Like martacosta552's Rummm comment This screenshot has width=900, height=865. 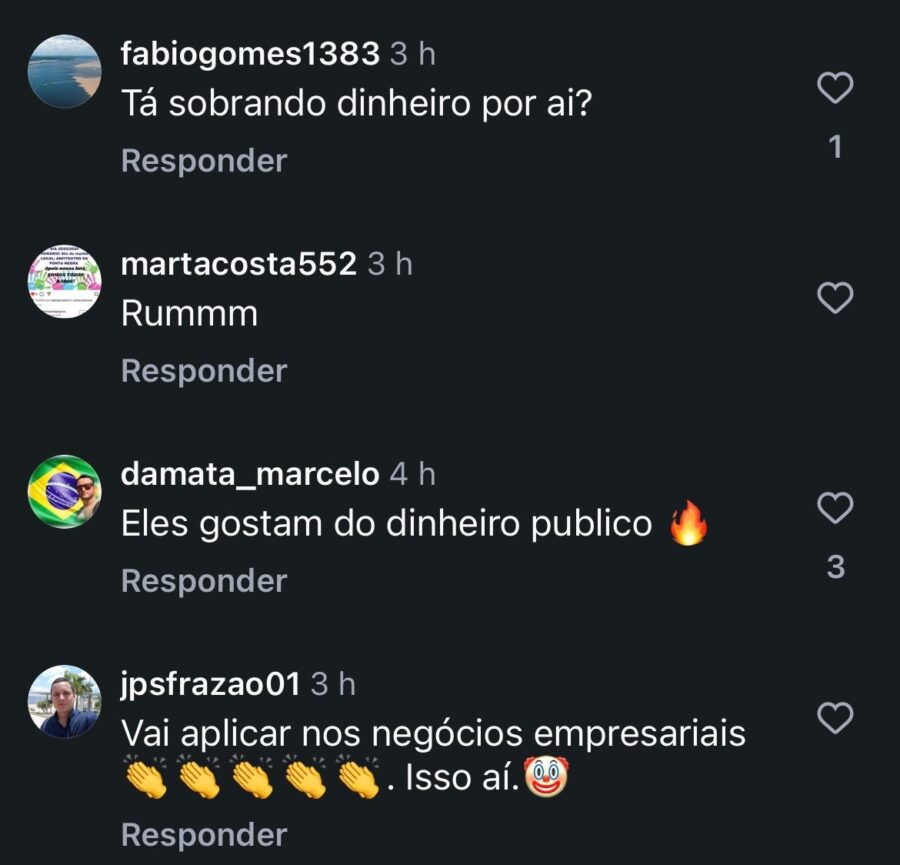click(835, 297)
